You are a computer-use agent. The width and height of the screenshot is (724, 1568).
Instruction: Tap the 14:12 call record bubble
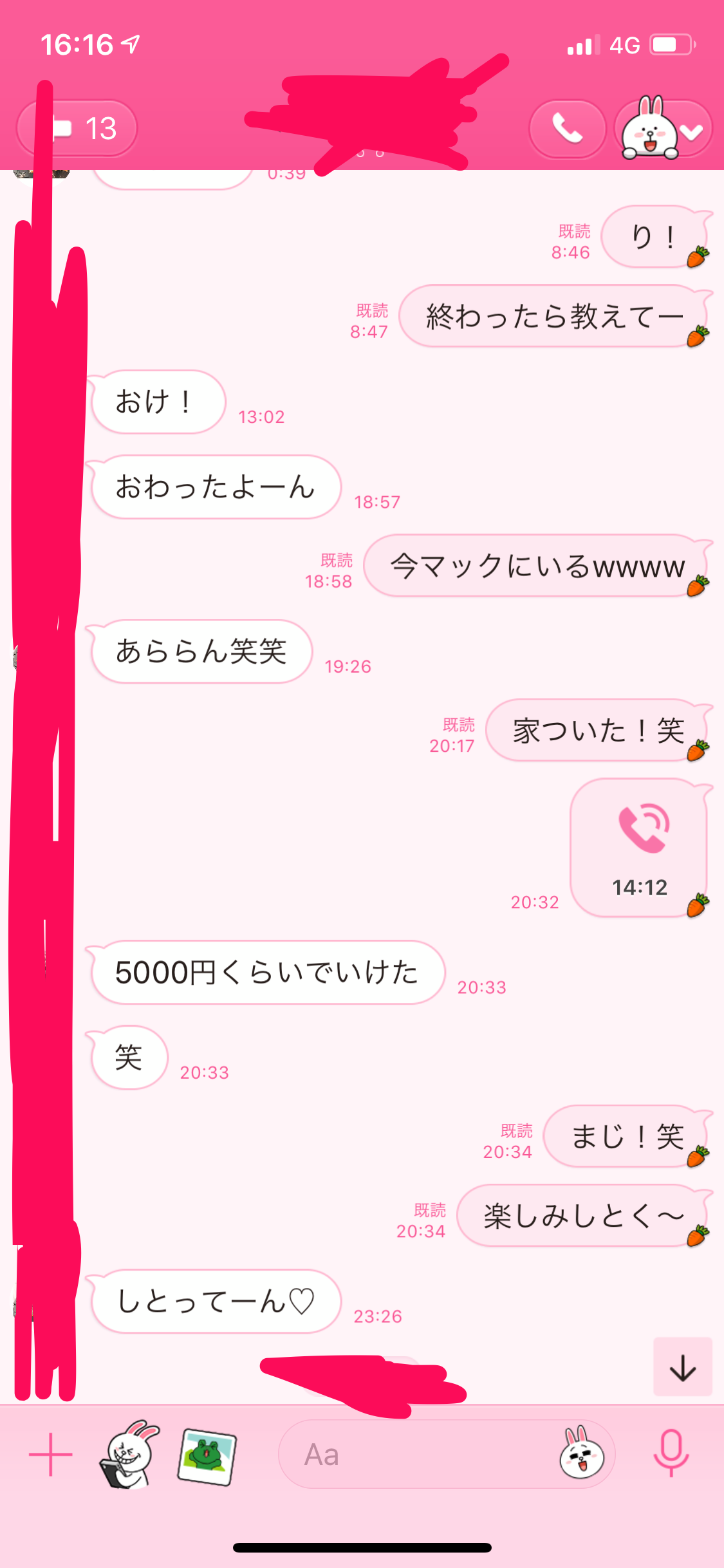pos(638,846)
